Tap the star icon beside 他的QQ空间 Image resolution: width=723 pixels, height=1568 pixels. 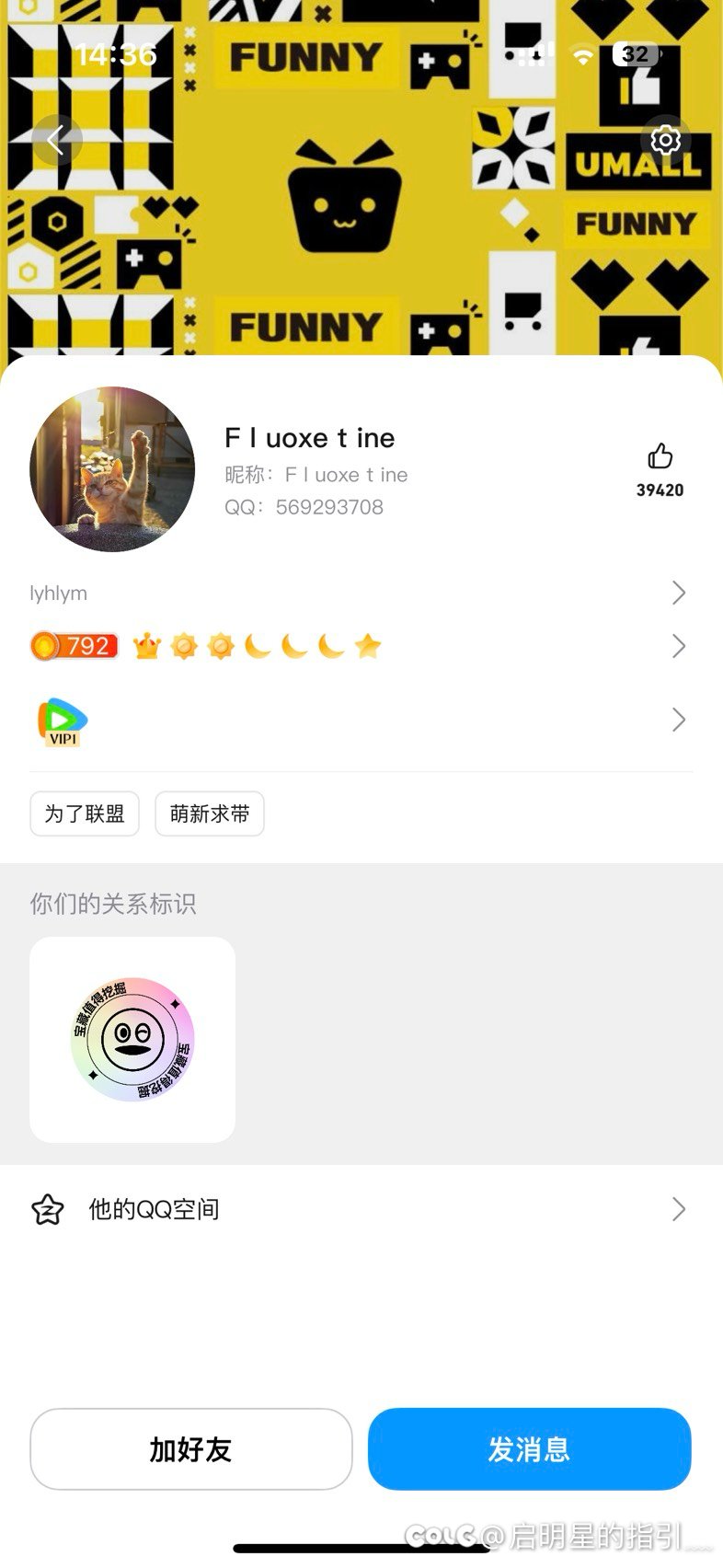point(48,1209)
